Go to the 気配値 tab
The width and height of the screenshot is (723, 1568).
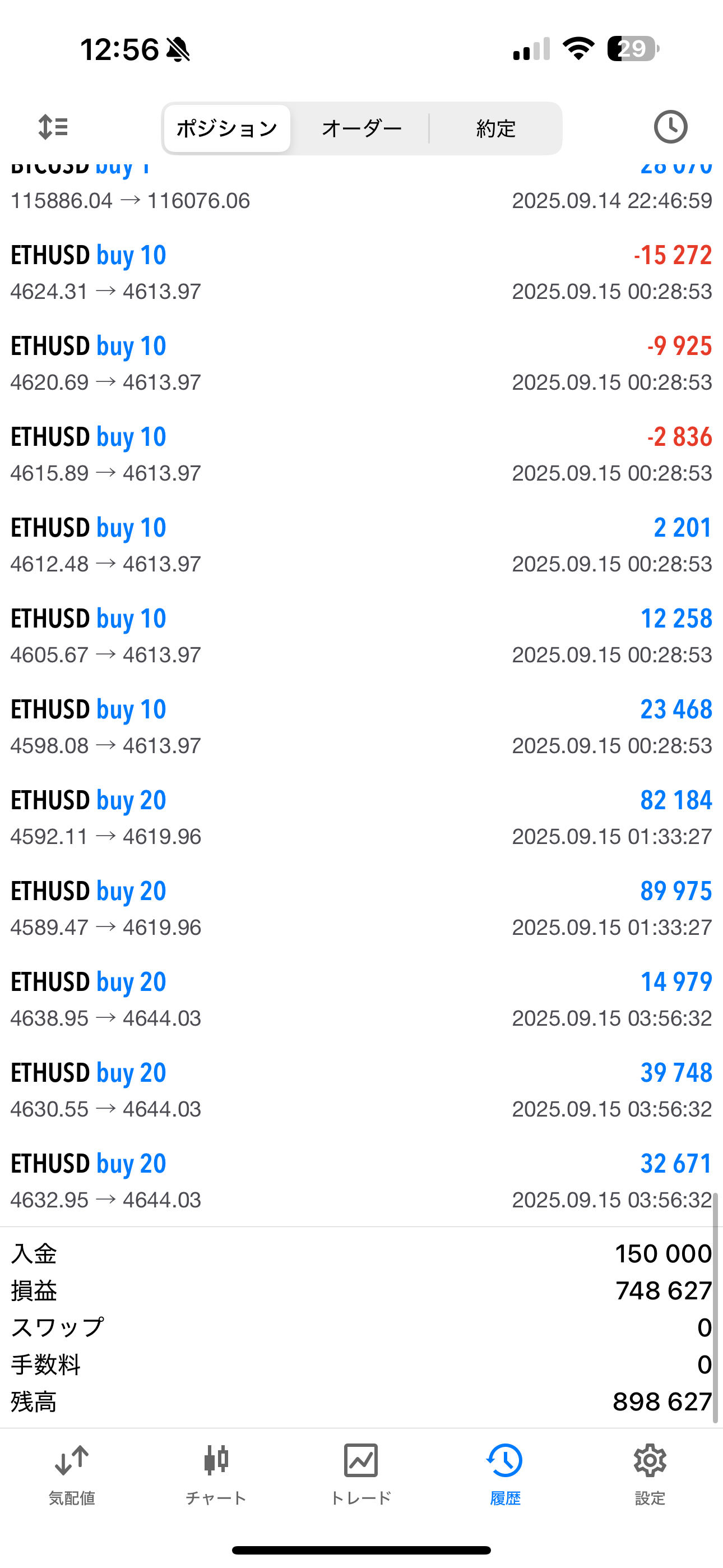pyautogui.click(x=72, y=1474)
